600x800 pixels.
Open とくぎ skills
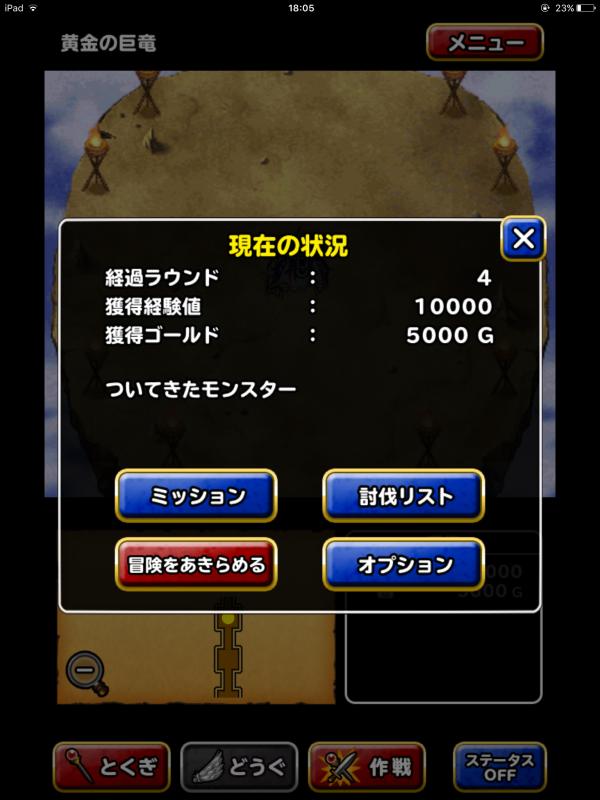(113, 767)
